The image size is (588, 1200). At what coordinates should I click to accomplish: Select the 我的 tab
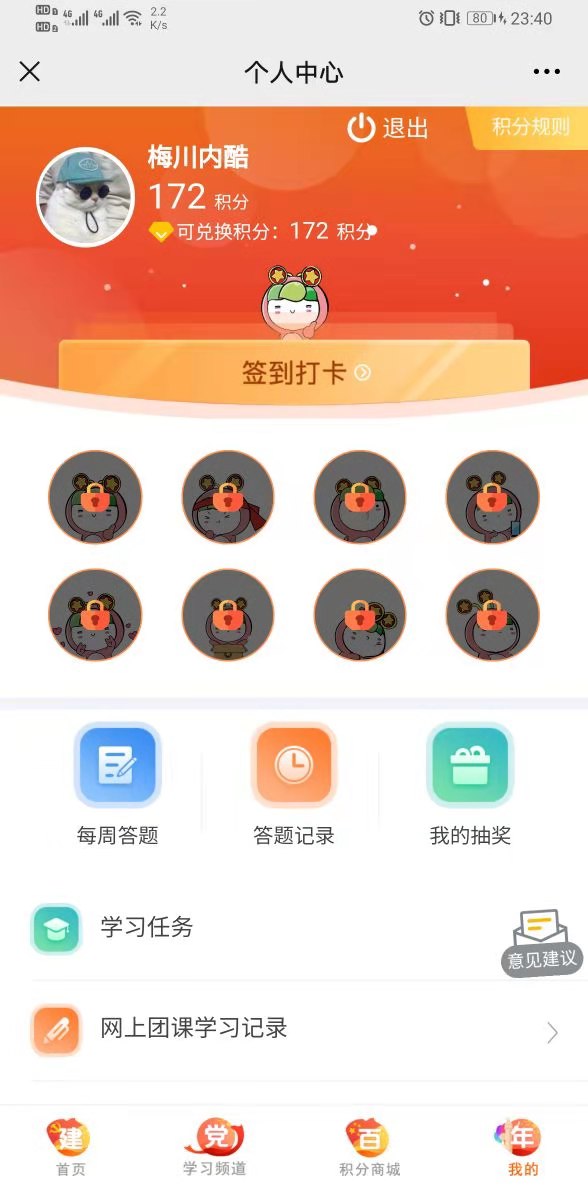click(522, 1148)
